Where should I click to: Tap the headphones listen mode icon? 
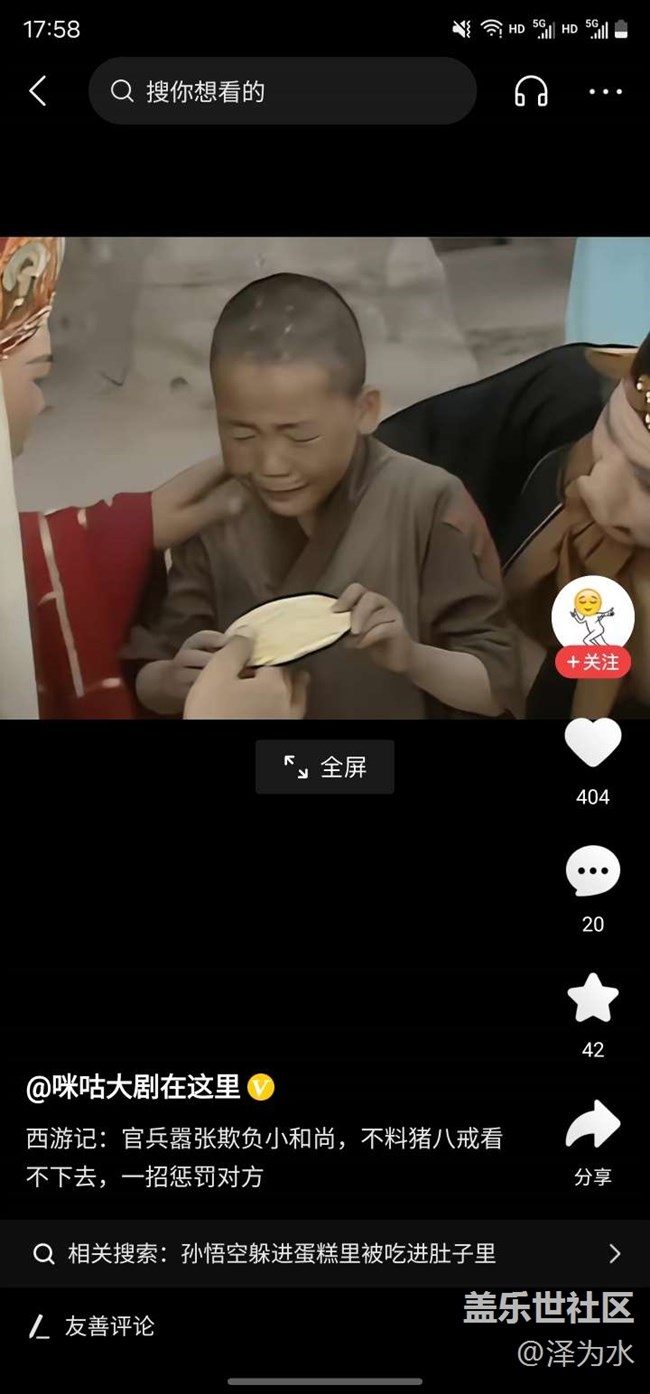click(531, 91)
